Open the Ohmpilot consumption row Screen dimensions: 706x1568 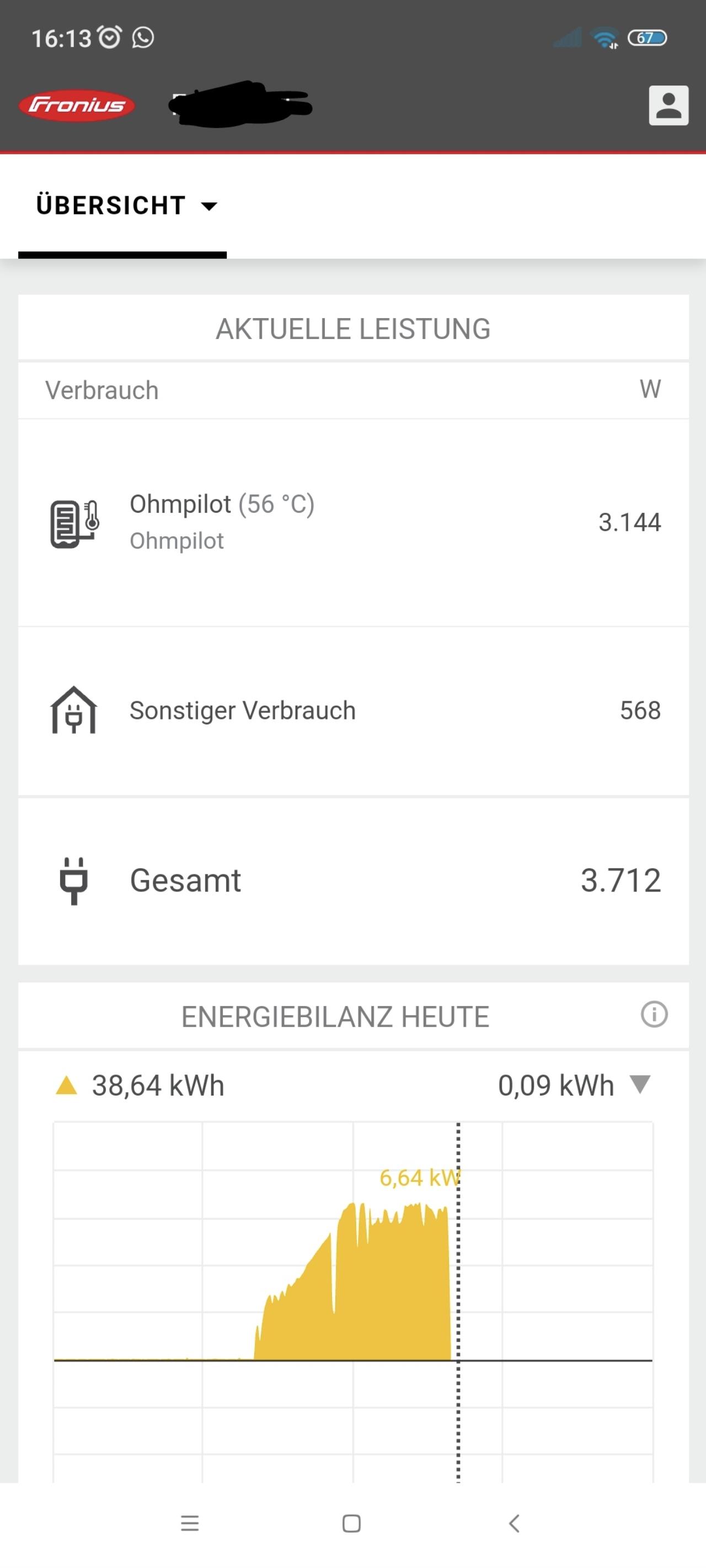coord(354,522)
